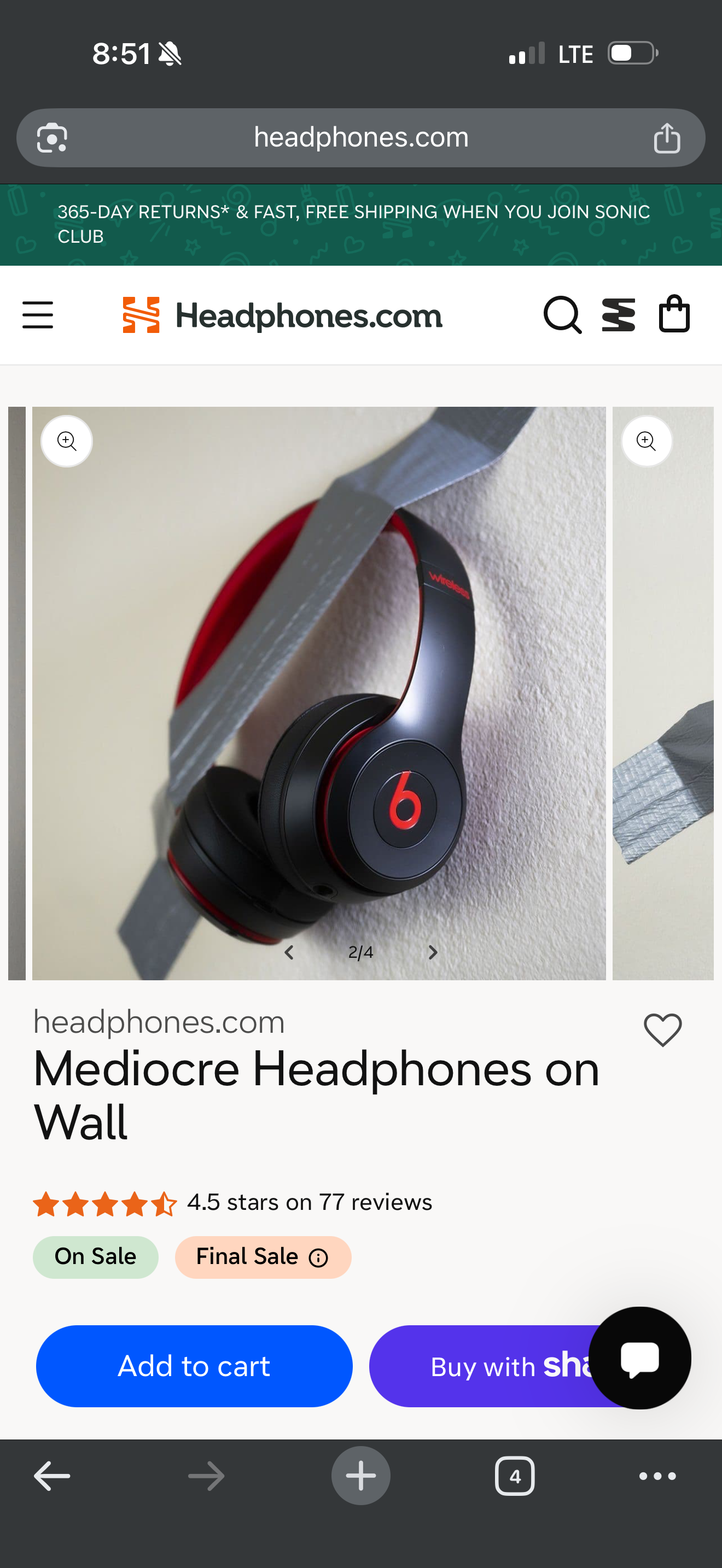722x1568 pixels.
Task: View Final Sale info details
Action: point(318,1257)
